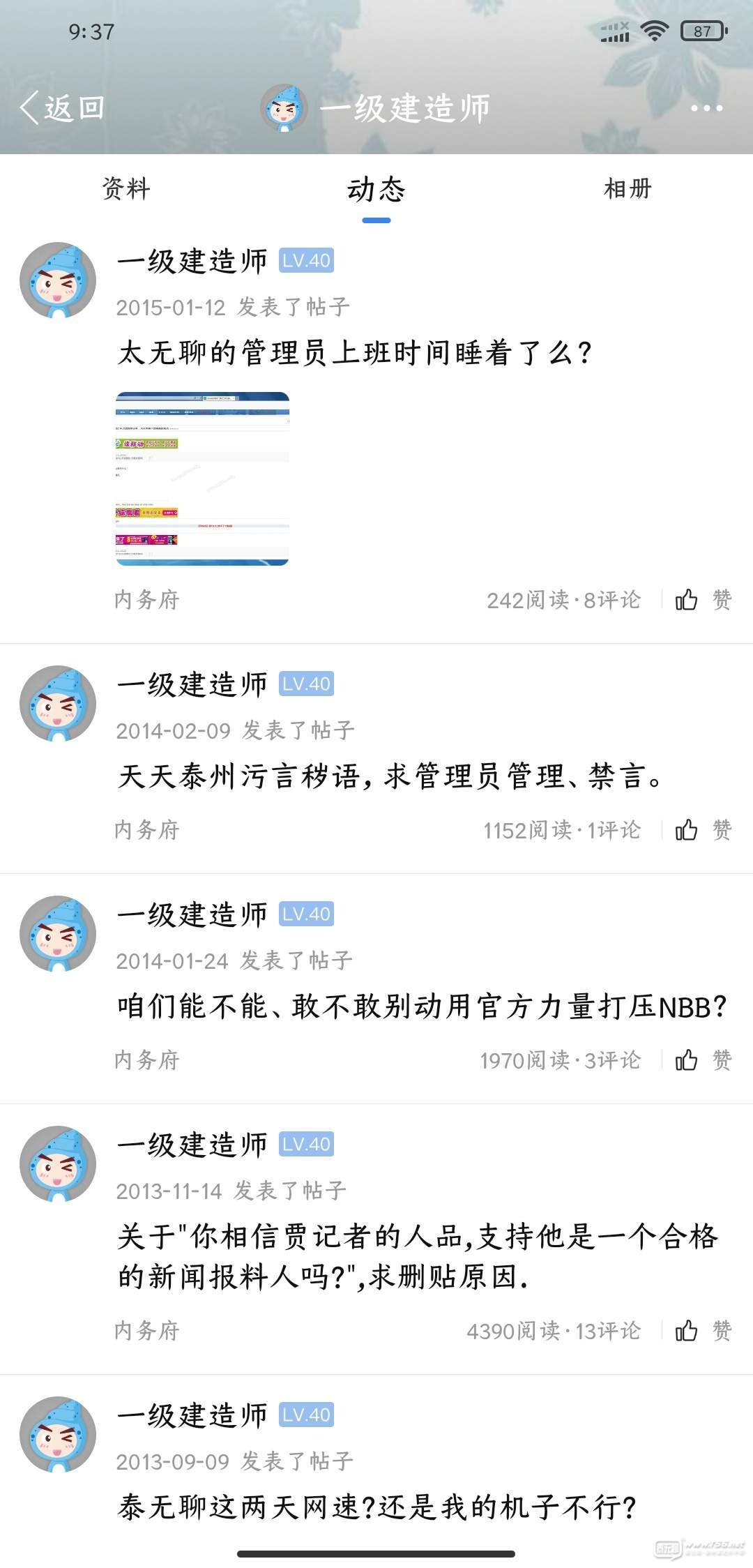The image size is (753, 1568).
Task: Open the three-dot overflow menu
Action: pos(706,108)
